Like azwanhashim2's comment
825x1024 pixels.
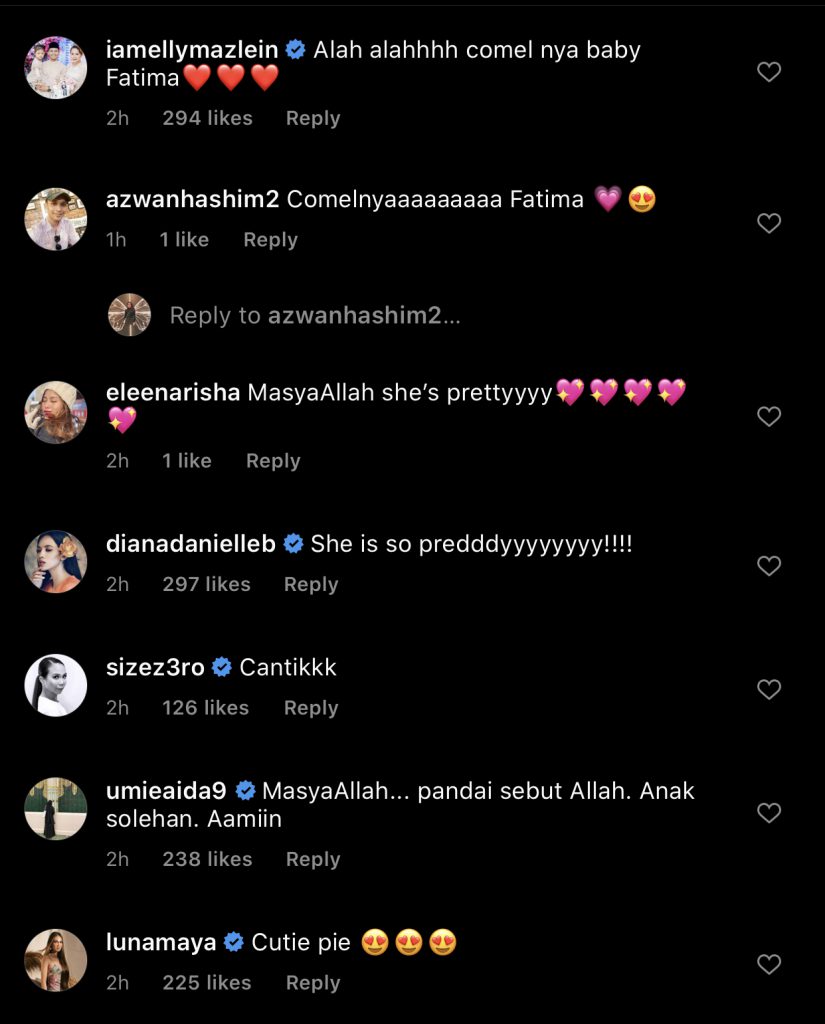tap(768, 223)
